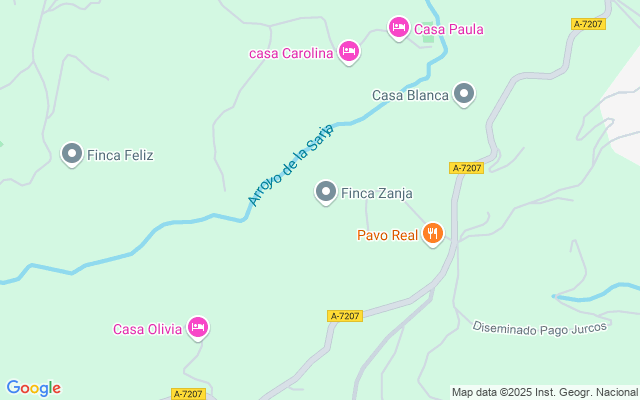
Task: Open the Pavo Real restaurant pin
Action: [x=433, y=233]
